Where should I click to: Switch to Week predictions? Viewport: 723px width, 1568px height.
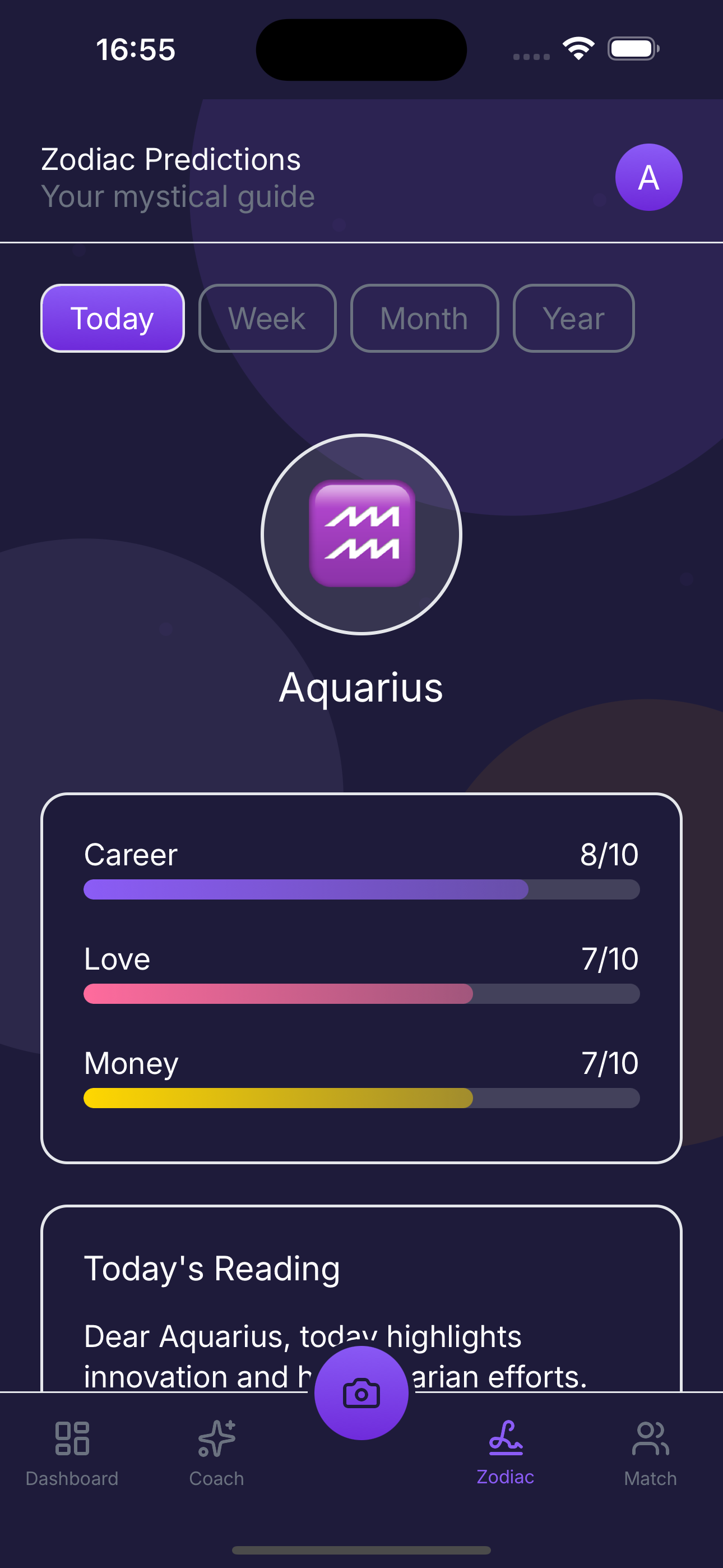[x=267, y=318]
